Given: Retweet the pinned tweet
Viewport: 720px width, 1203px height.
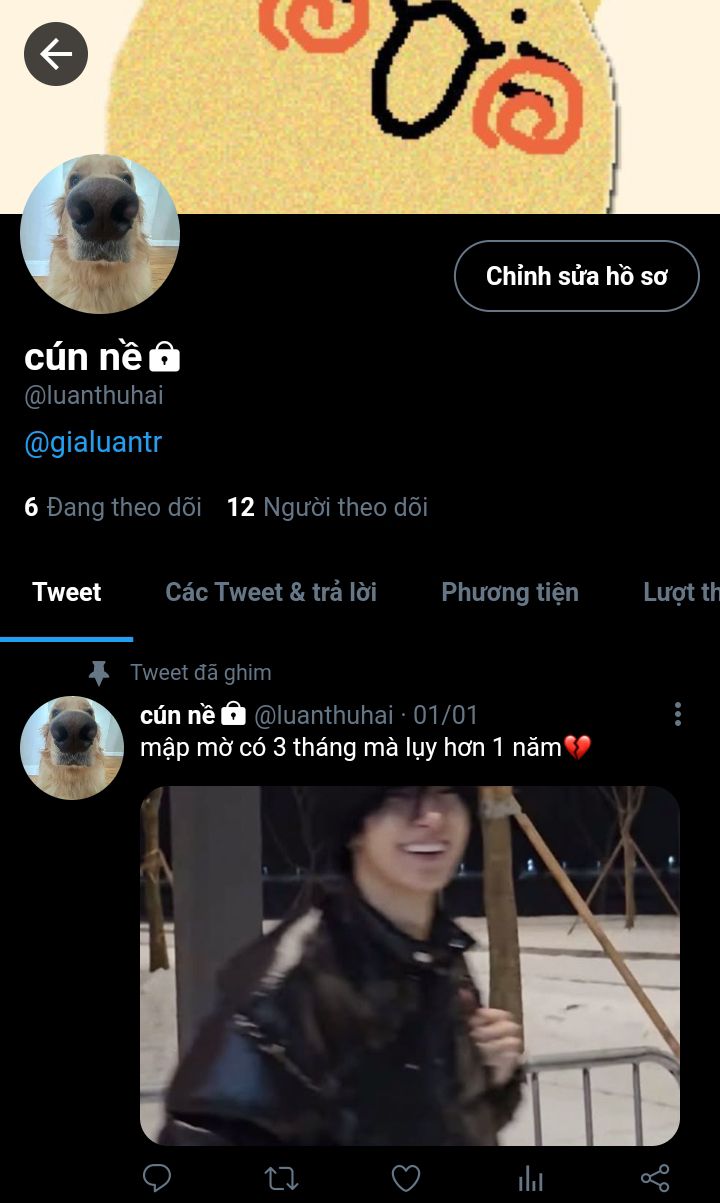Looking at the screenshot, I should pos(282,1178).
